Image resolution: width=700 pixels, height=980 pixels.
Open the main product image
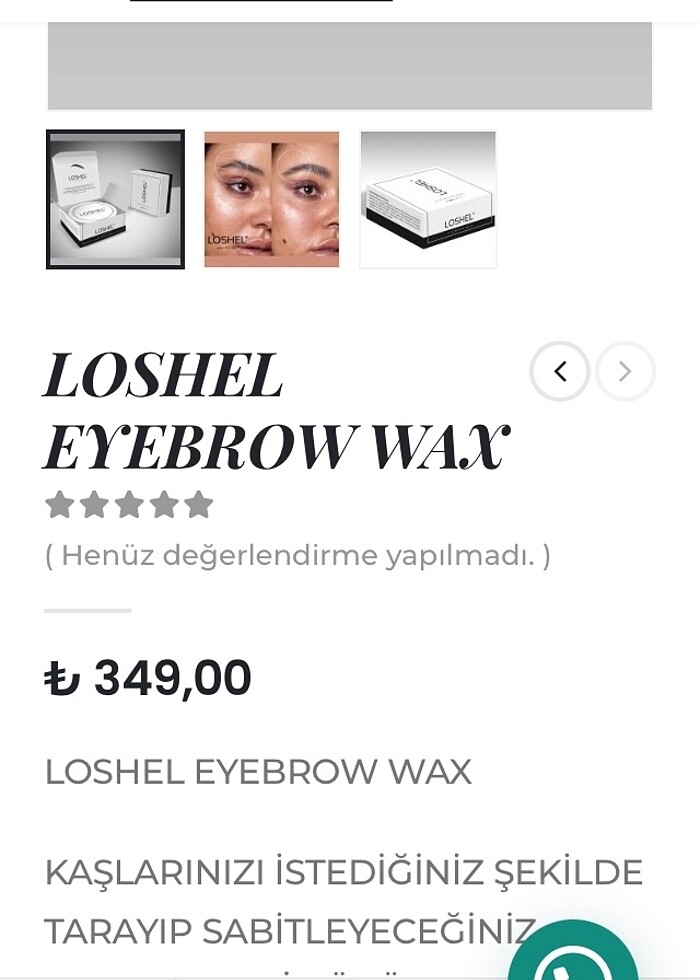(350, 66)
